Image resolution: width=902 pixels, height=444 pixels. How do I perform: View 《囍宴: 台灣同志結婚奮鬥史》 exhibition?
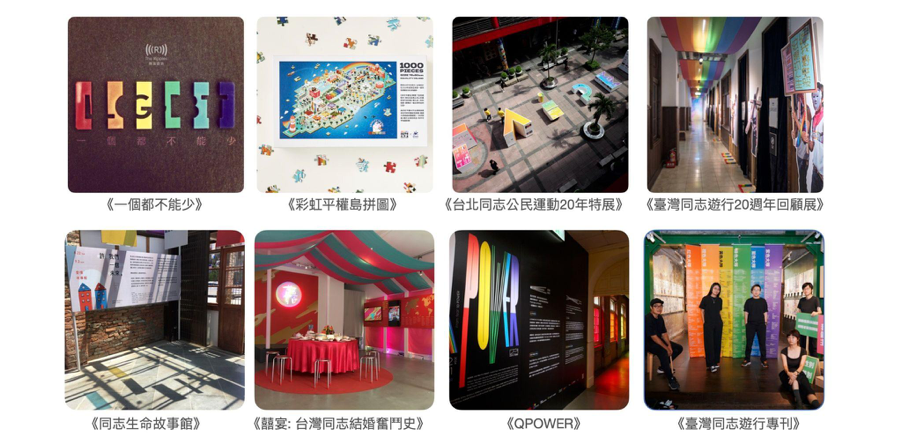point(344,320)
